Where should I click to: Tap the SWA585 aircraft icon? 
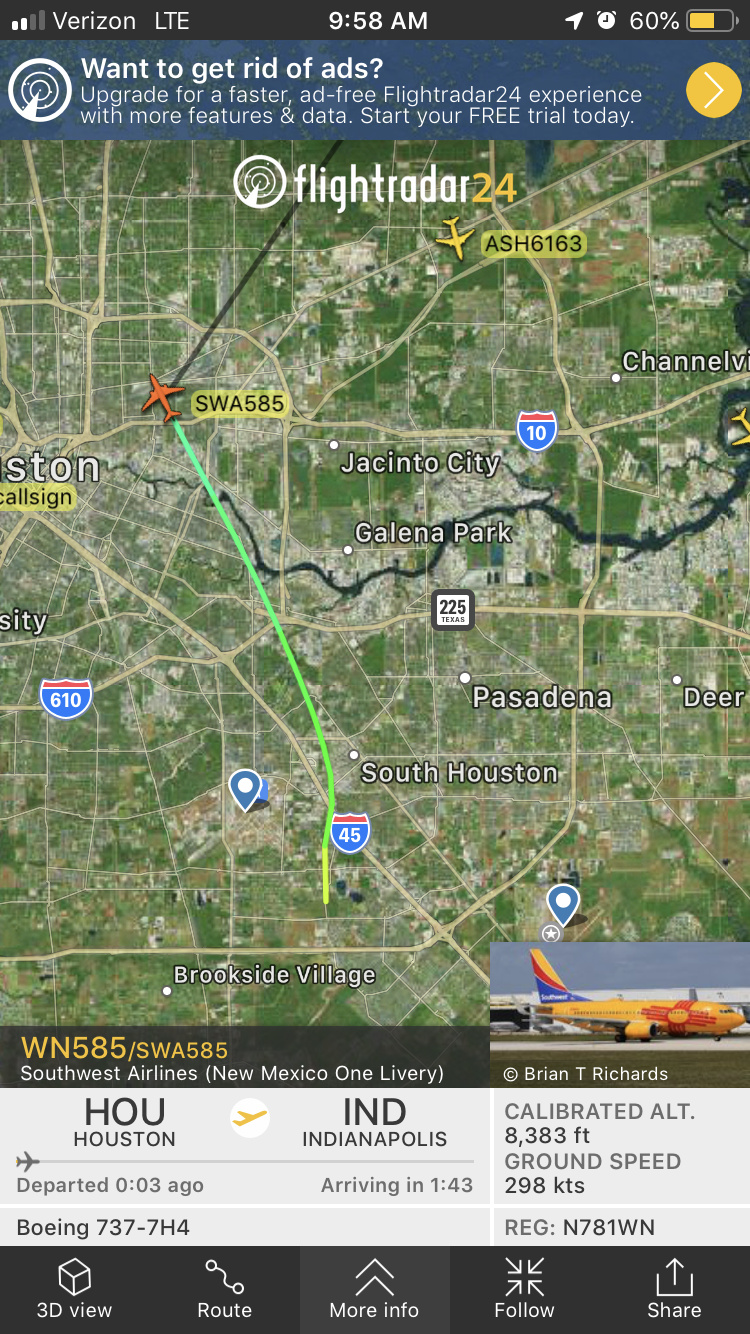(161, 396)
